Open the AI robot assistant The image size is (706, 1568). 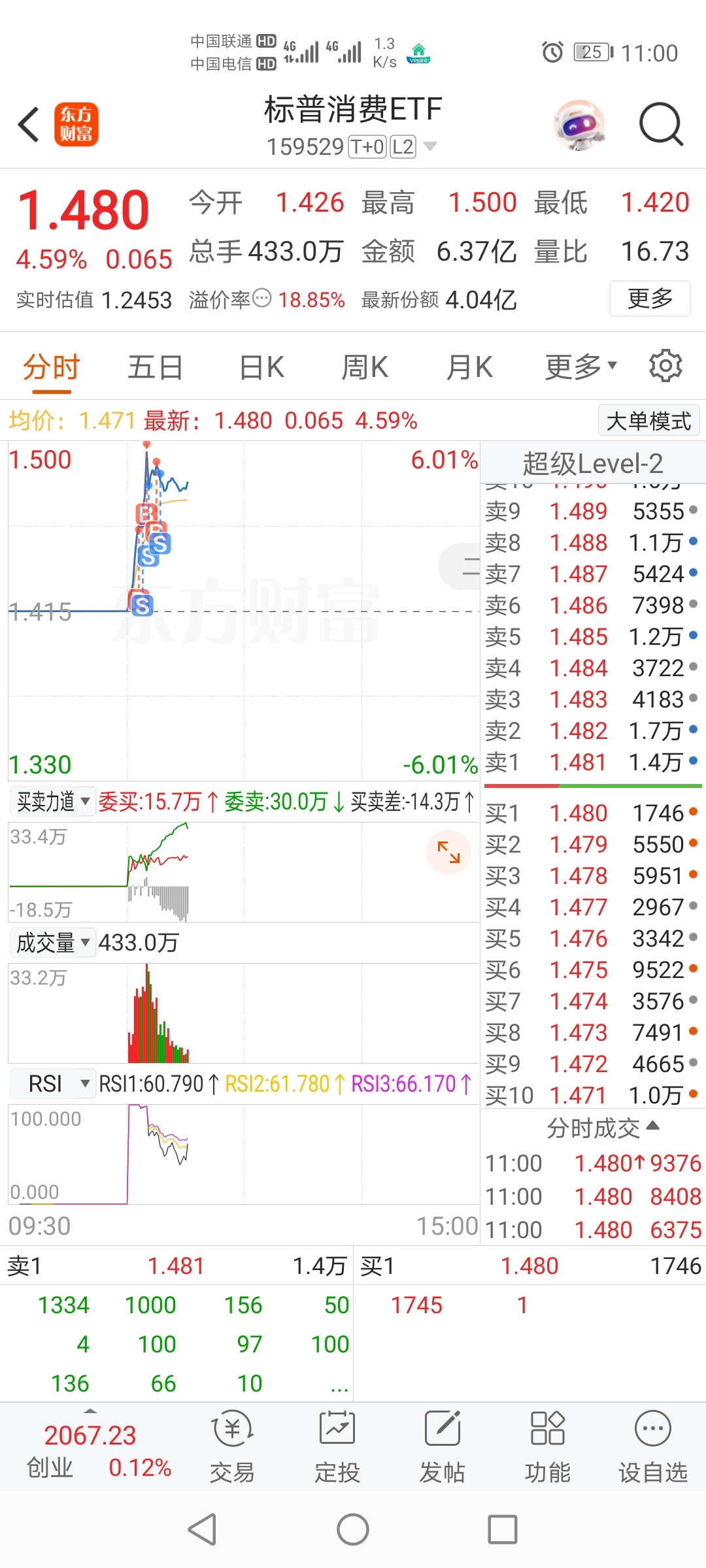[x=579, y=124]
